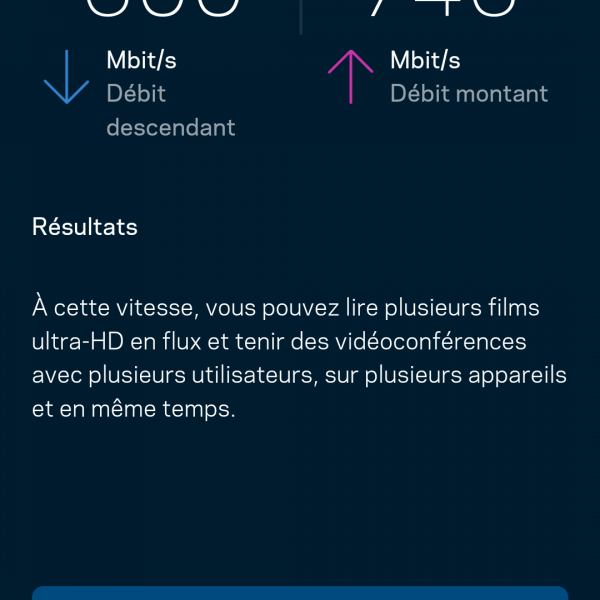Tap the blue button below the results
This screenshot has height=600, width=600.
coord(300,593)
